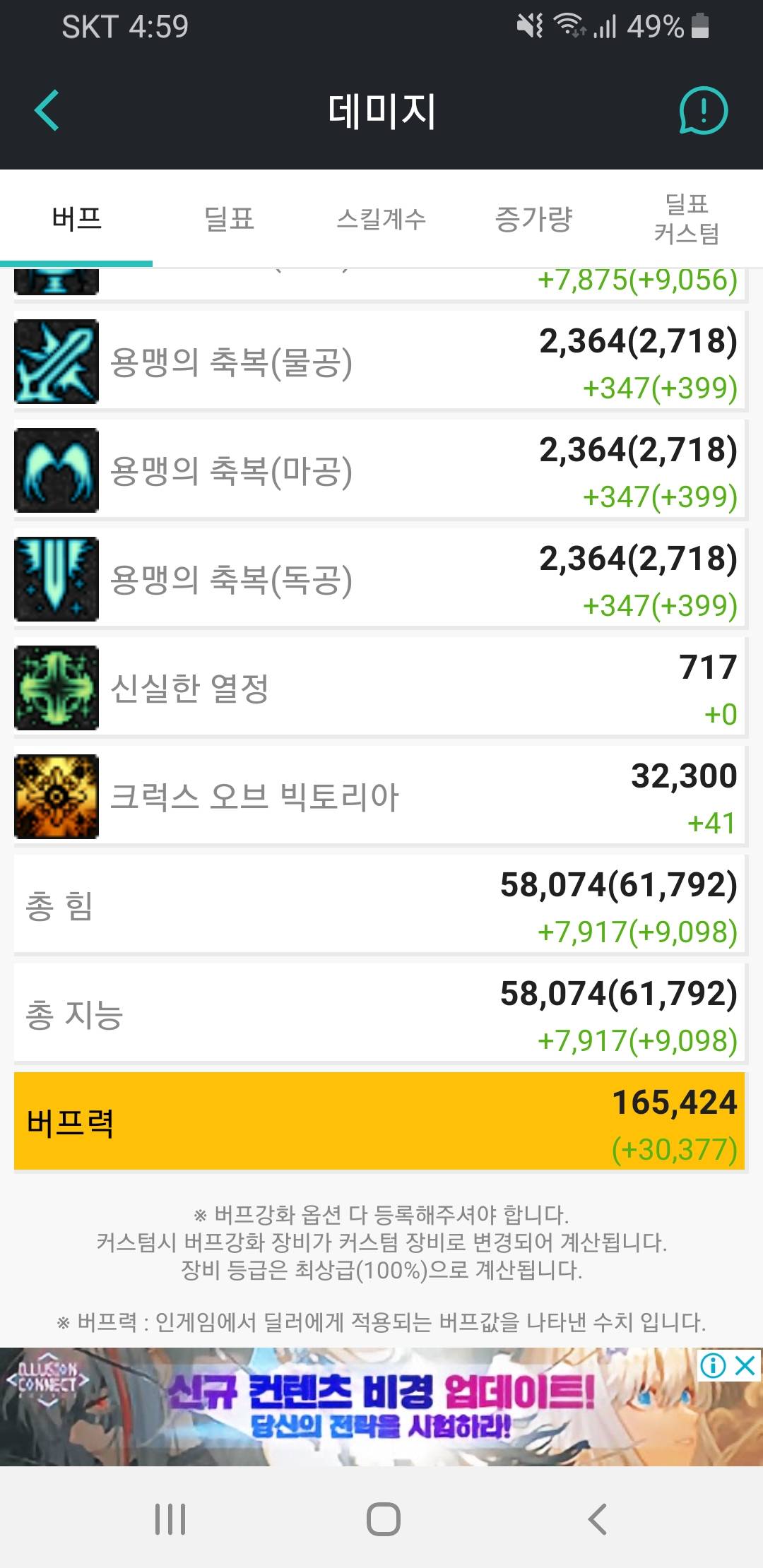Select the 버프 tab
Screen dimensions: 763x1568
point(76,219)
